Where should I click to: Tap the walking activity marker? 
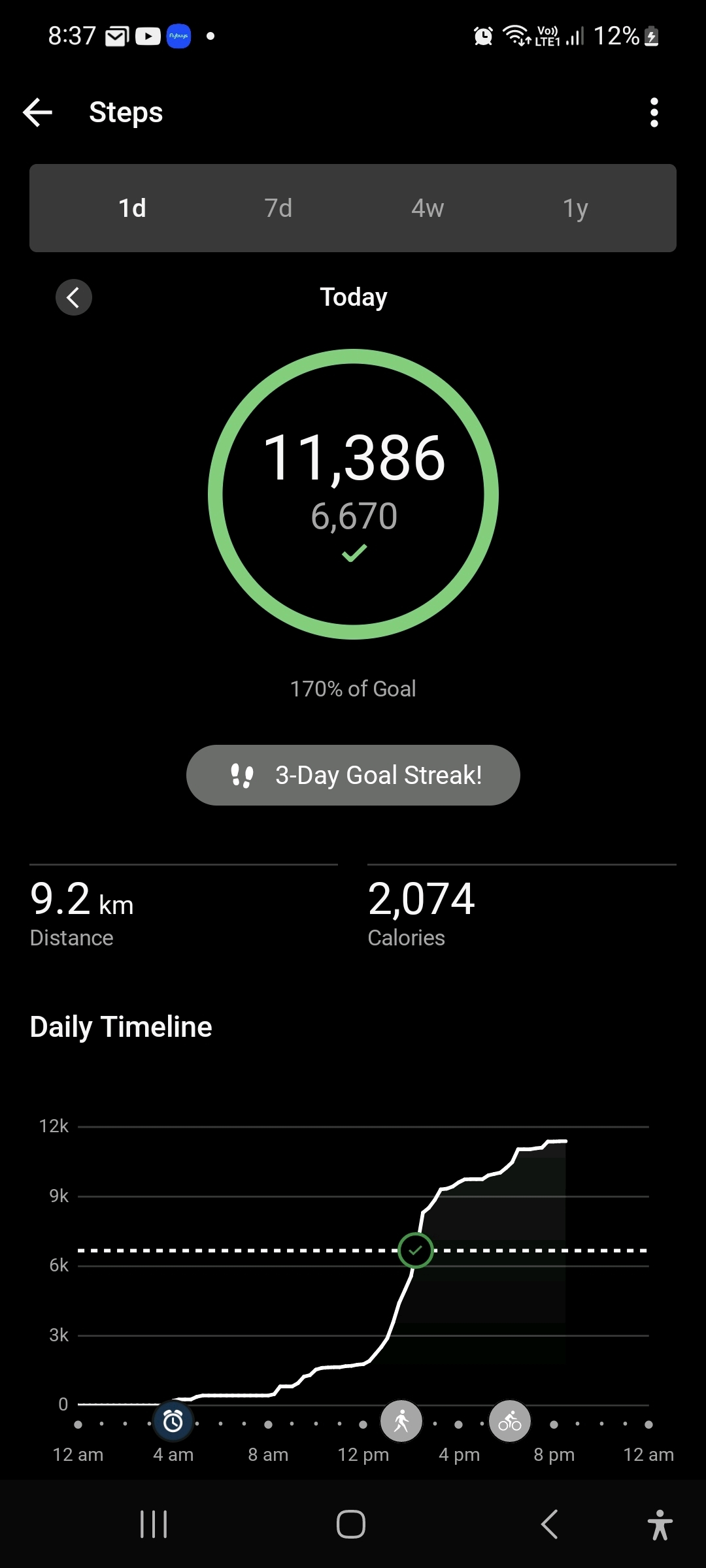[401, 1421]
